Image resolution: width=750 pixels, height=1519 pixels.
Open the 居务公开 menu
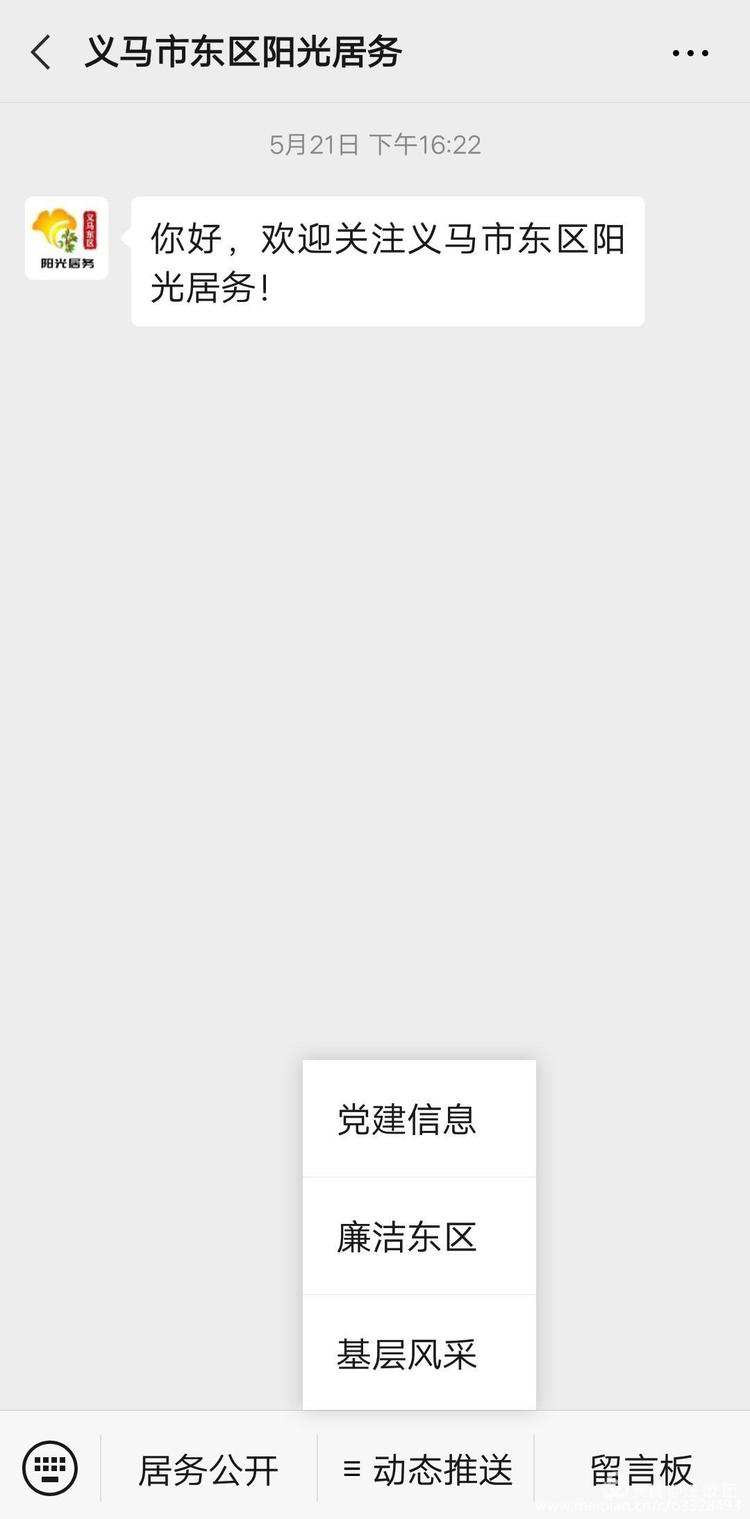click(x=208, y=1469)
